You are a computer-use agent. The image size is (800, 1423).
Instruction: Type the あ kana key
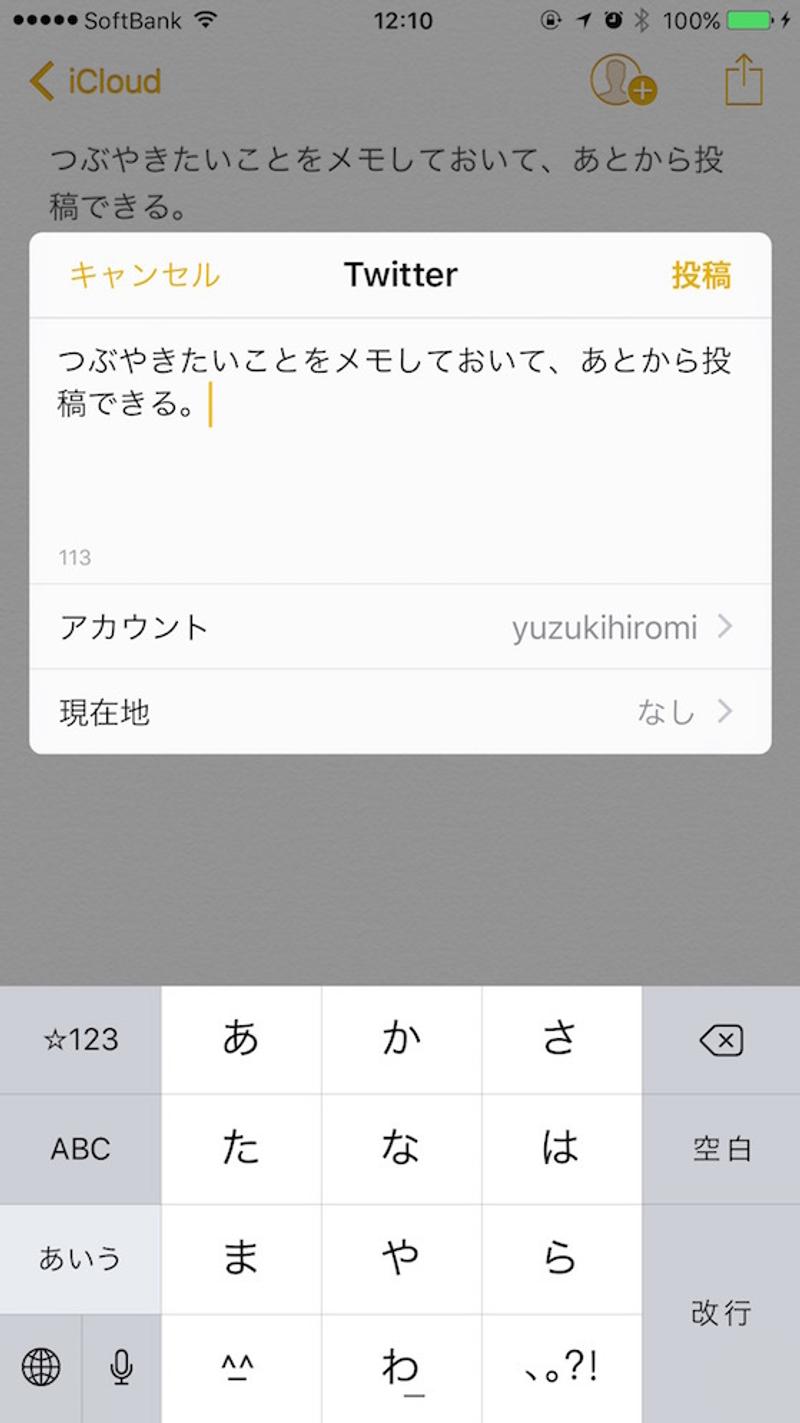pyautogui.click(x=241, y=1040)
